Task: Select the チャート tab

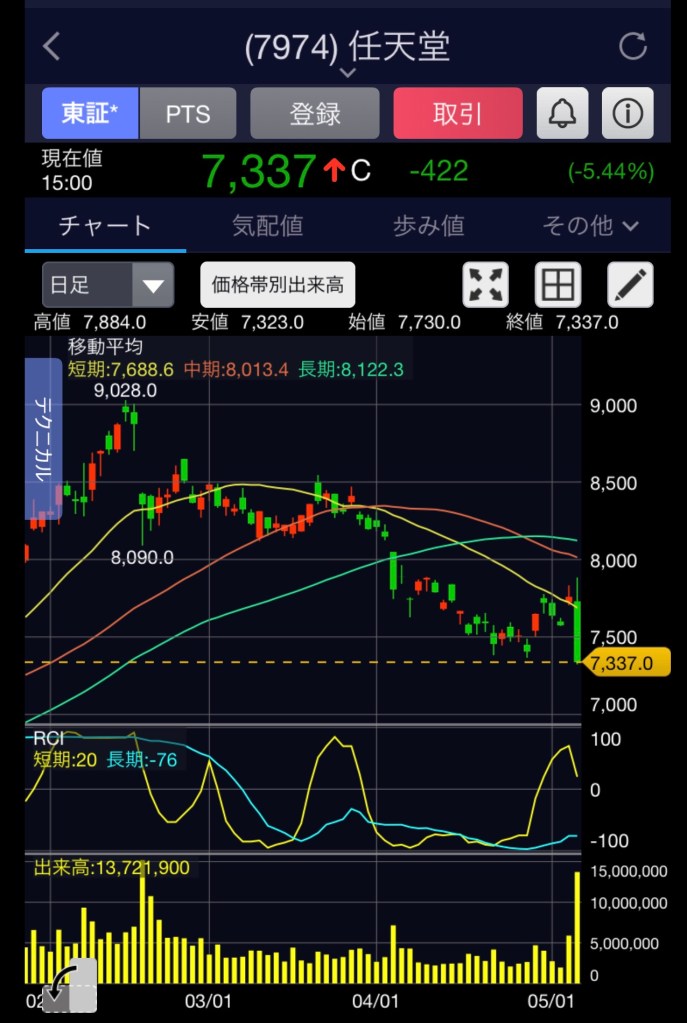Action: [x=105, y=226]
